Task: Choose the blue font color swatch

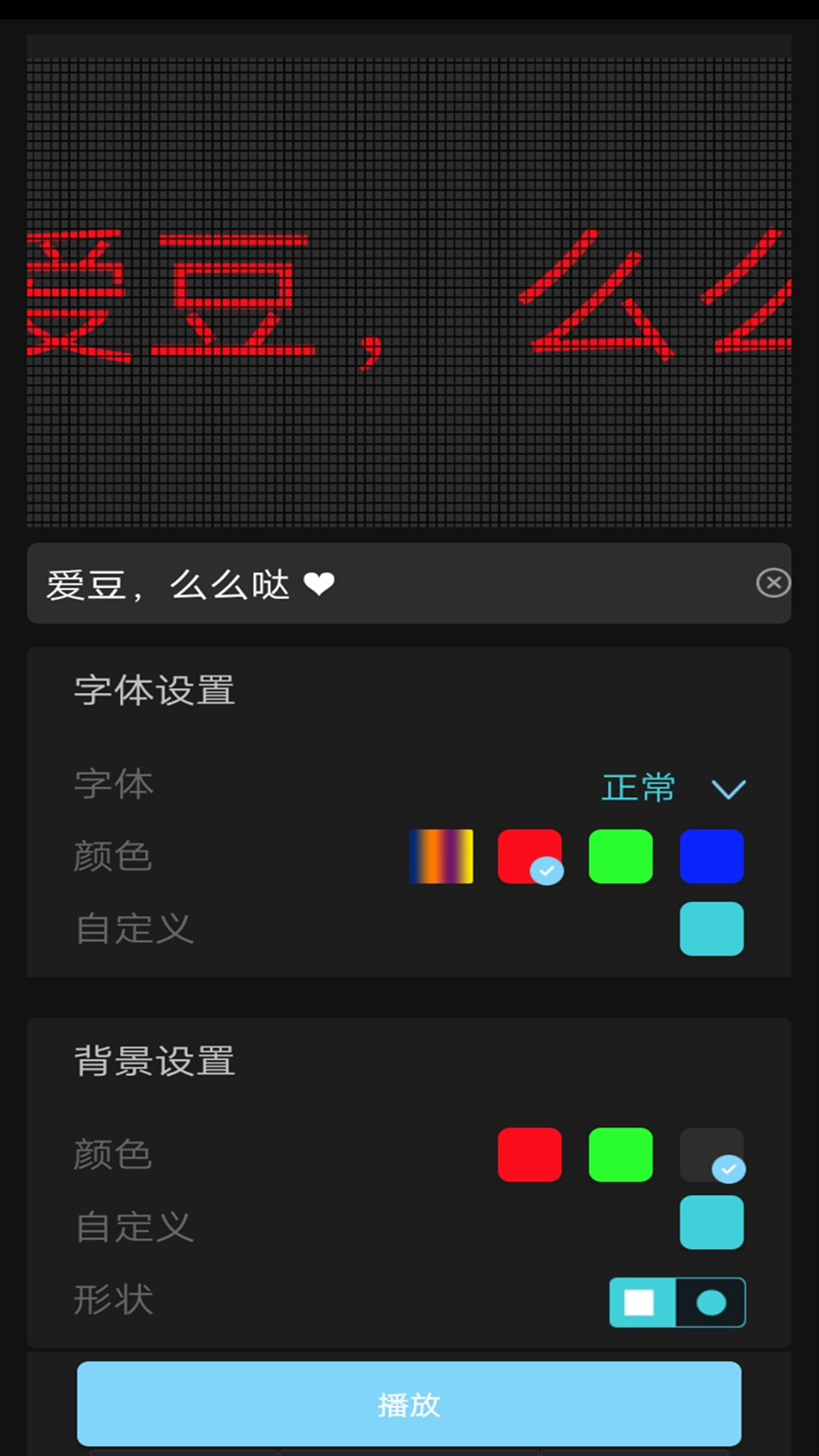Action: click(711, 856)
